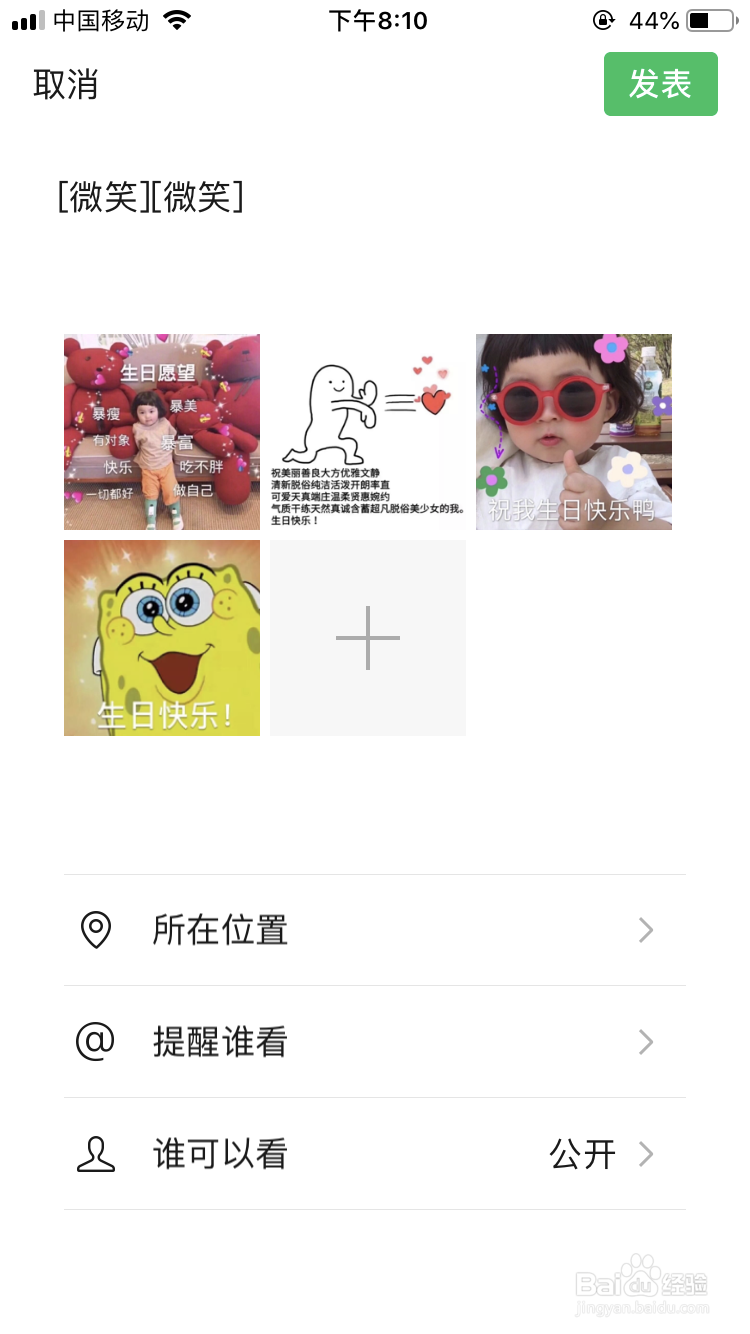
Task: Add another photo with the plus tile
Action: click(x=368, y=638)
